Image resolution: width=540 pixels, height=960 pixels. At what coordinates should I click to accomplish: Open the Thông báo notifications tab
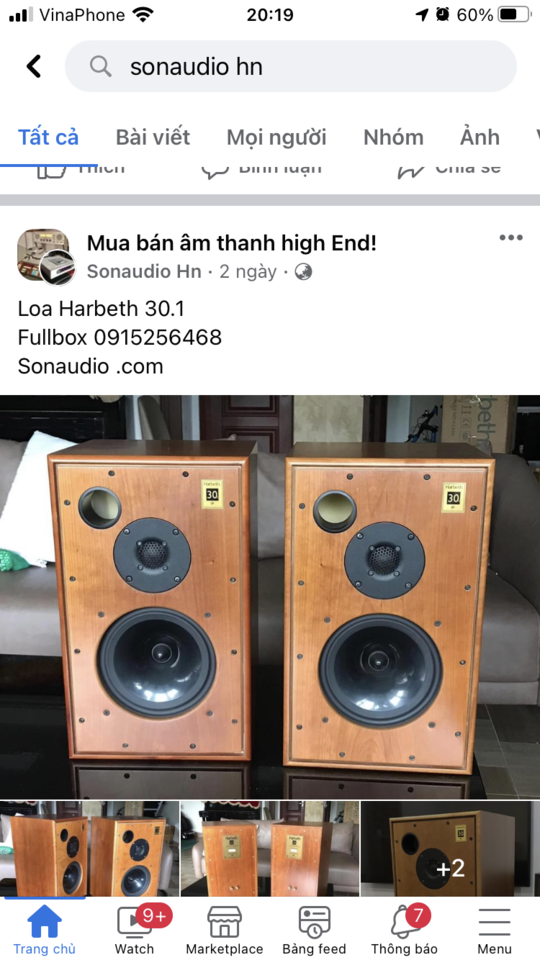pyautogui.click(x=404, y=929)
